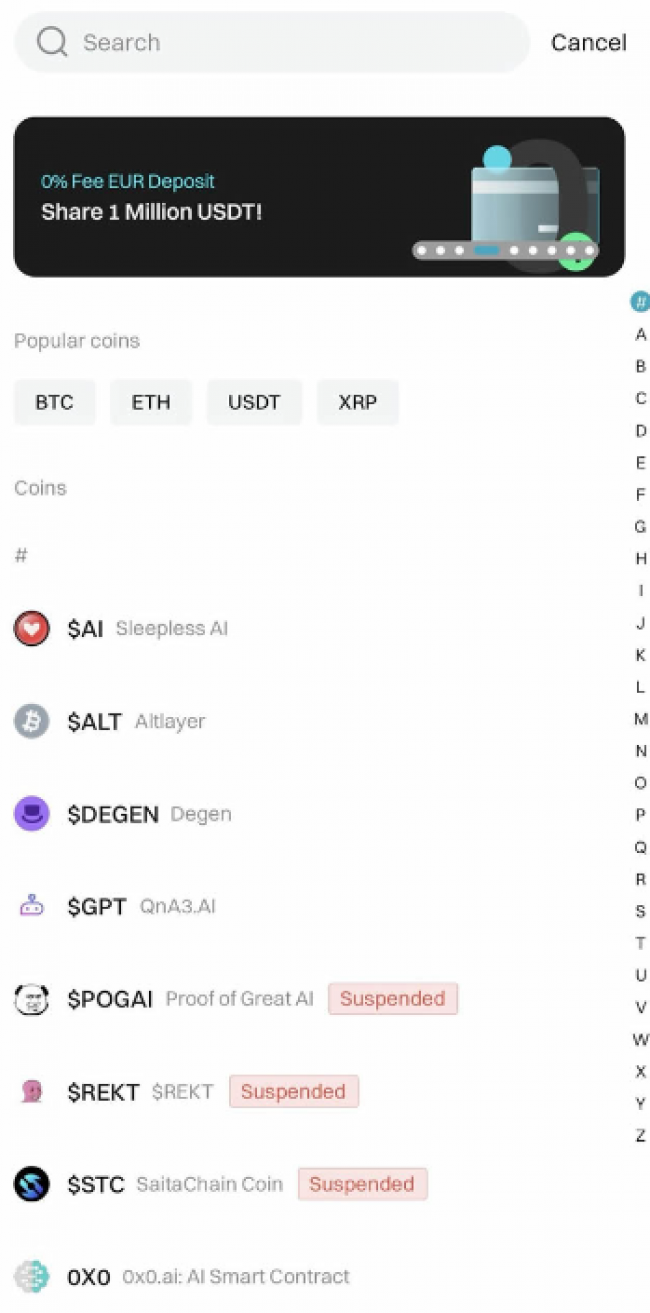Pick the USDT popular coin chip
This screenshot has width=650, height=1313.
254,403
